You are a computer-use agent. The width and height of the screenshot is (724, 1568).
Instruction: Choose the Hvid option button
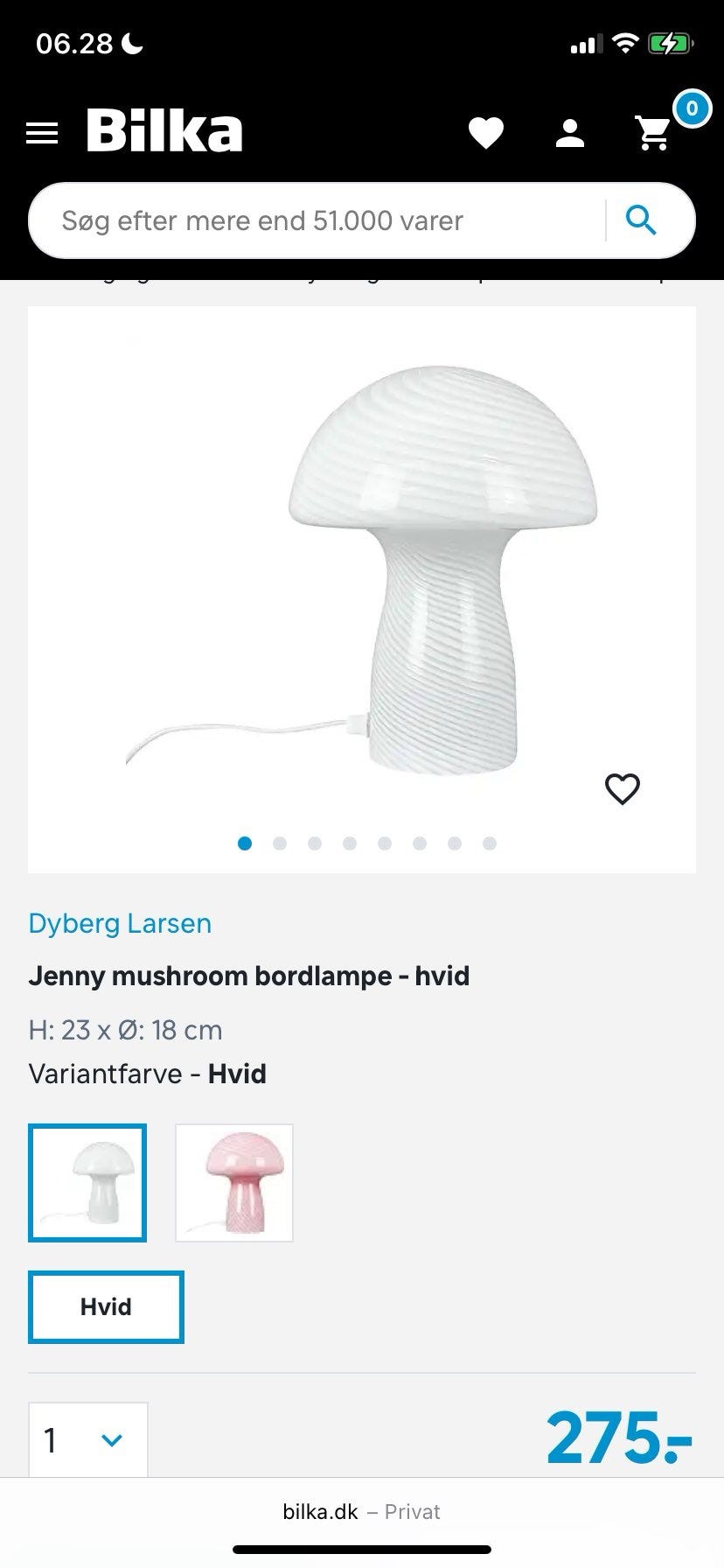coord(106,1306)
